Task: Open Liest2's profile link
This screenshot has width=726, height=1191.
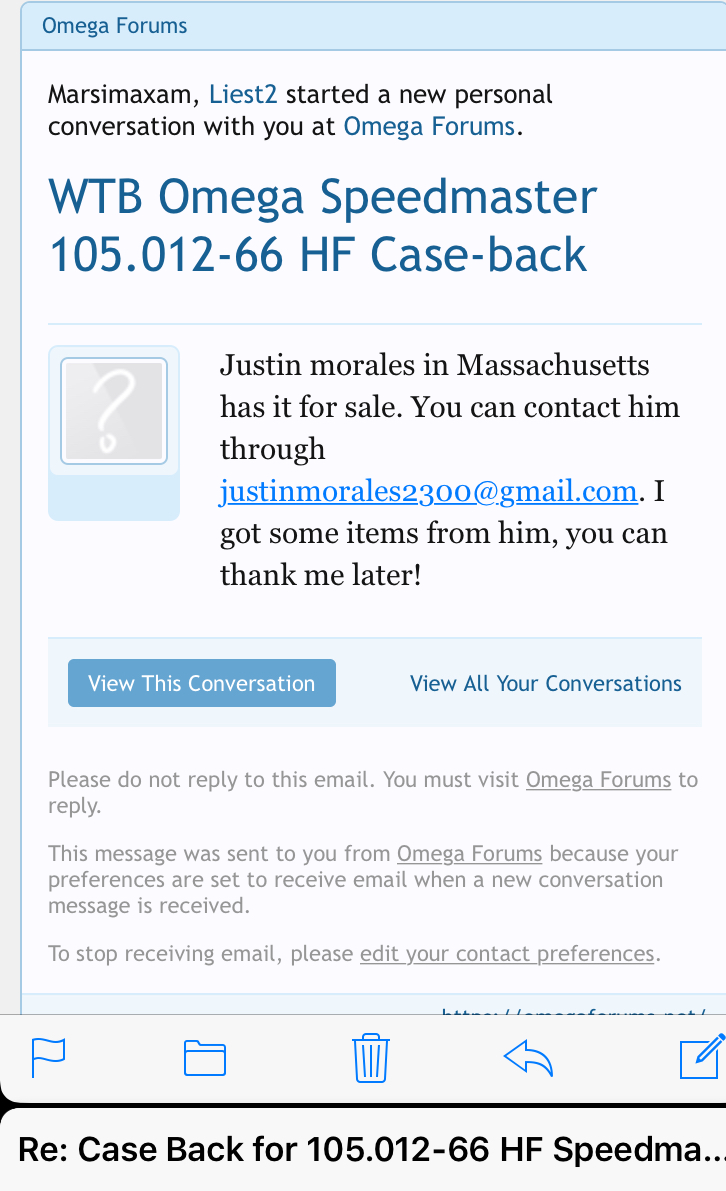Action: coord(243,96)
